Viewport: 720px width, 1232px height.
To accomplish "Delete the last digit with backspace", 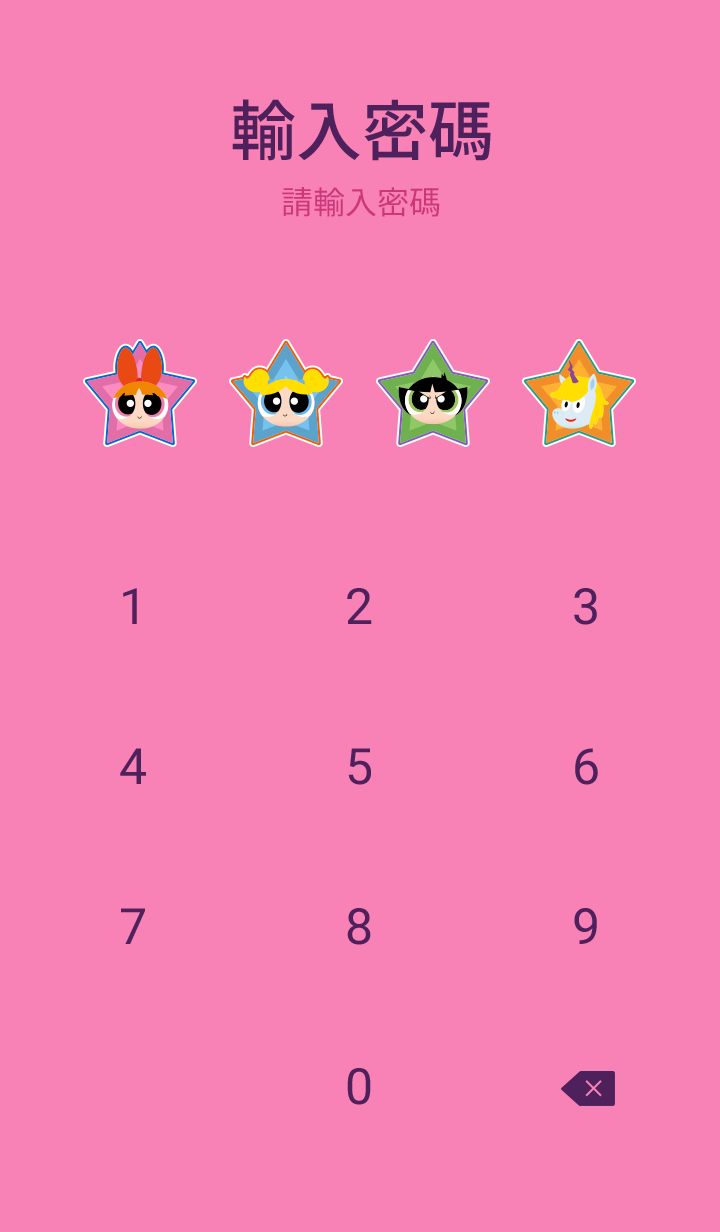I will point(588,1088).
